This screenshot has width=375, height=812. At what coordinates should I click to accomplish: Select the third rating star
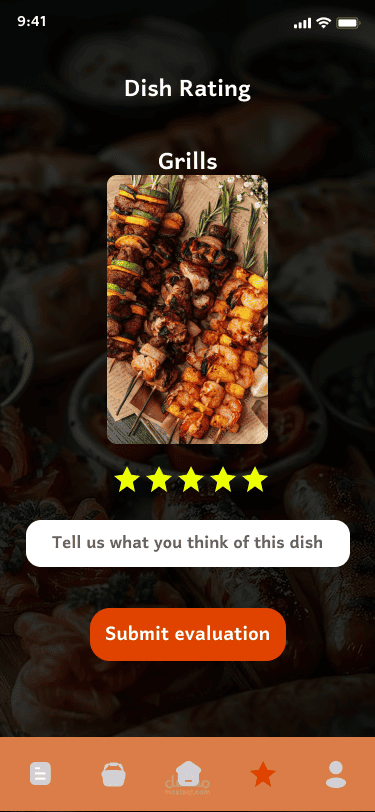click(191, 480)
